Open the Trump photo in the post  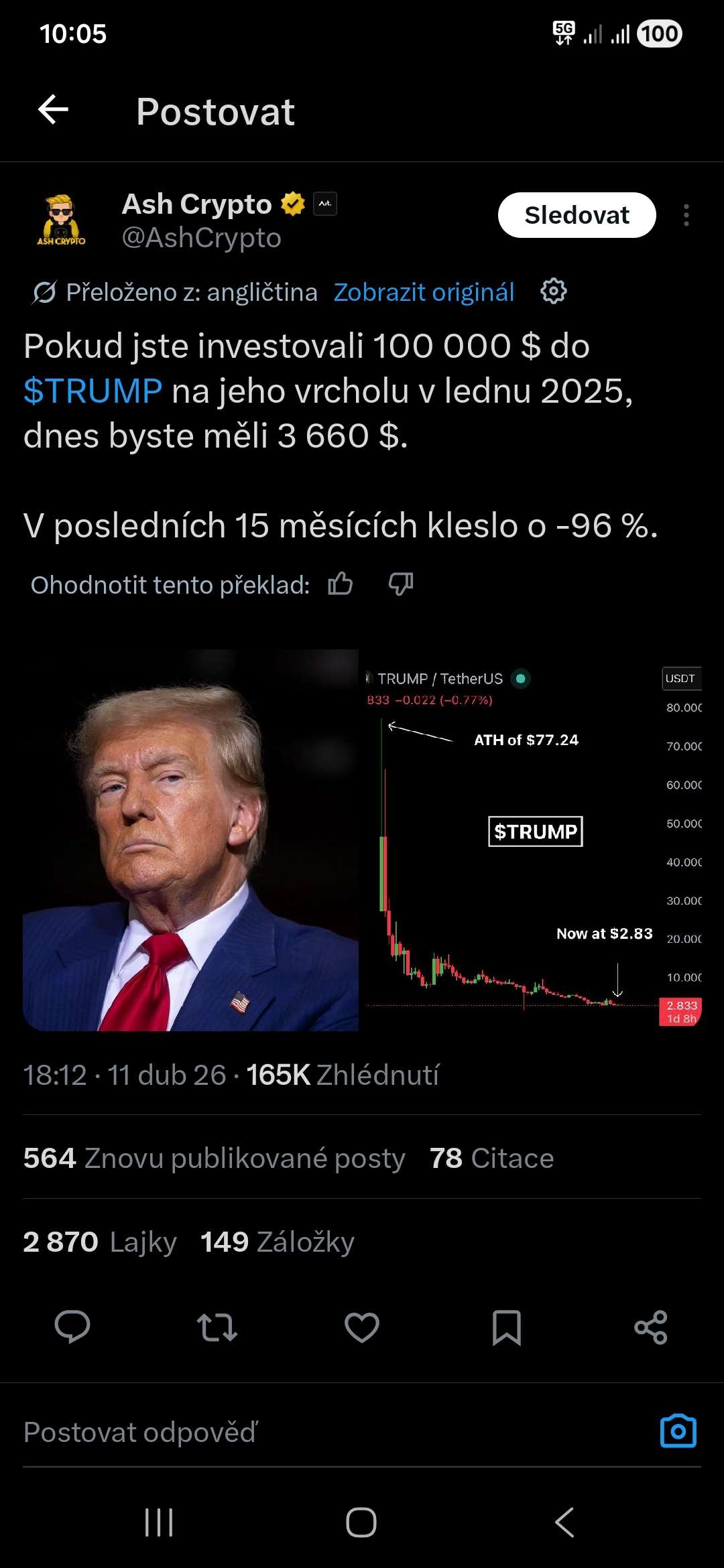191,840
